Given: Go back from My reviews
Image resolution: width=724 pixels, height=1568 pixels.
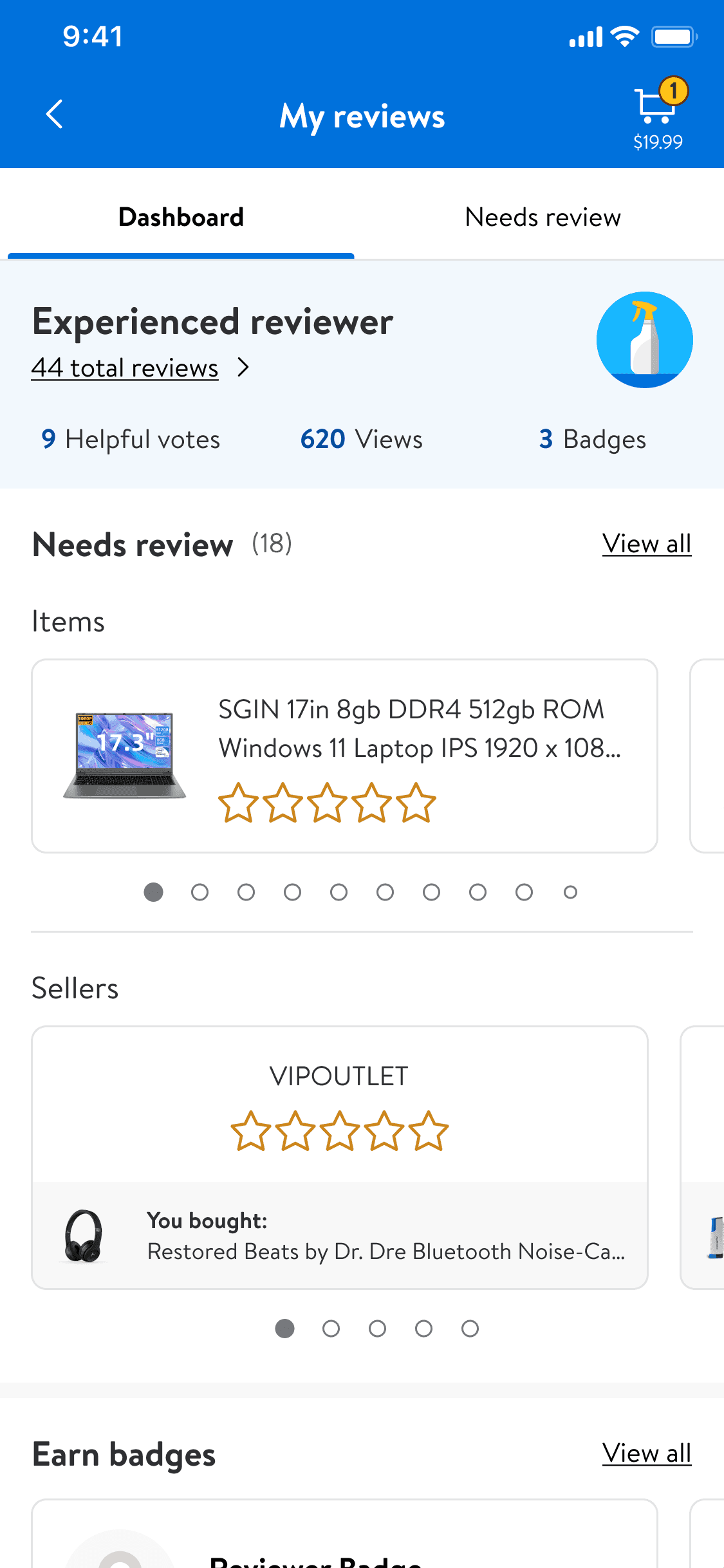Looking at the screenshot, I should (55, 115).
